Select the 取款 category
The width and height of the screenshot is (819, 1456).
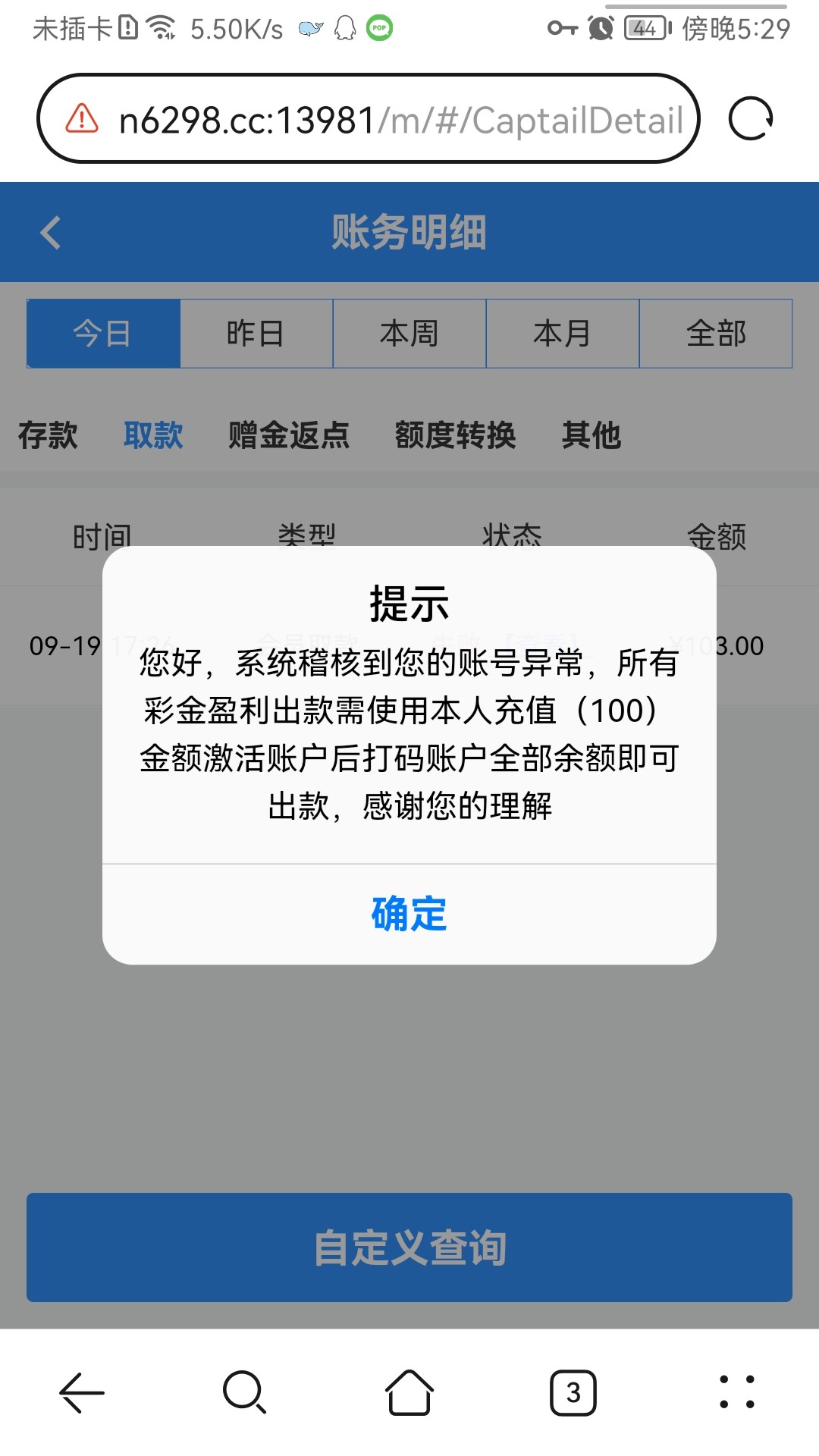(x=153, y=435)
